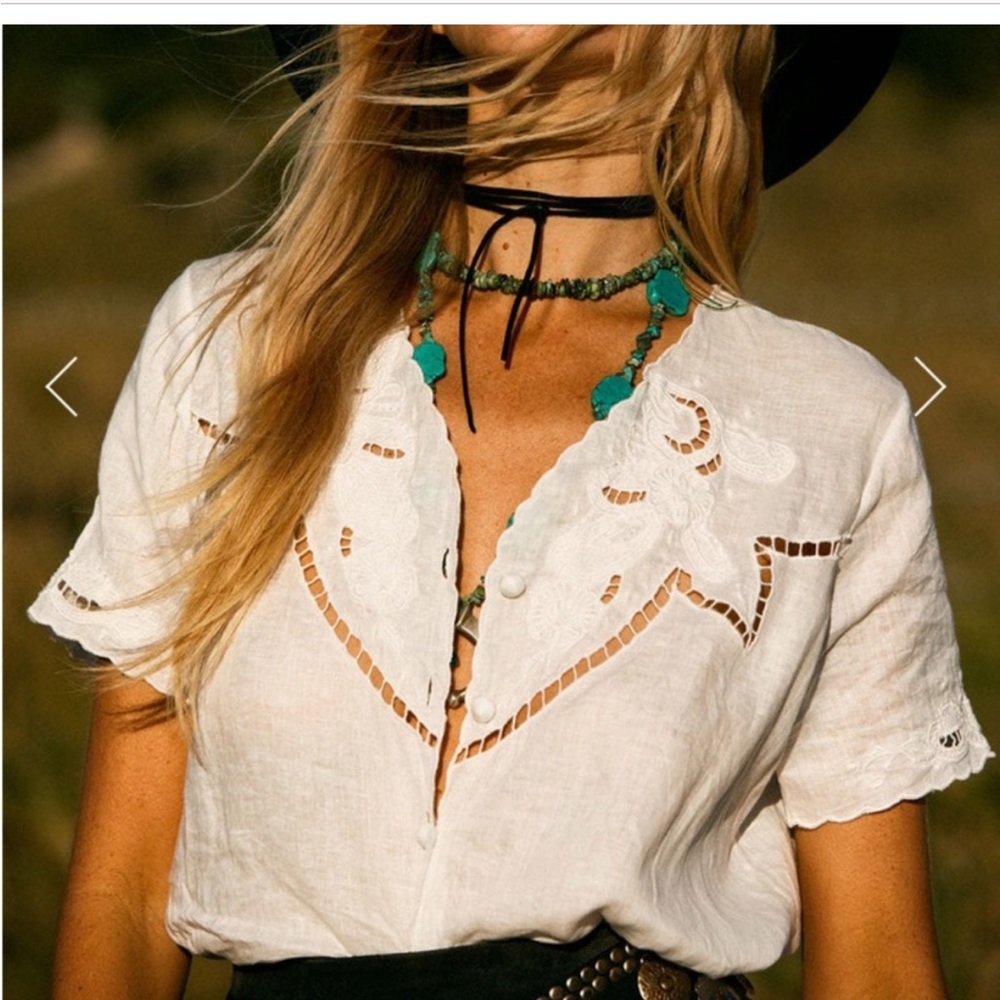Go to the previous photo
The width and height of the screenshot is (1000, 1000).
coord(62,387)
